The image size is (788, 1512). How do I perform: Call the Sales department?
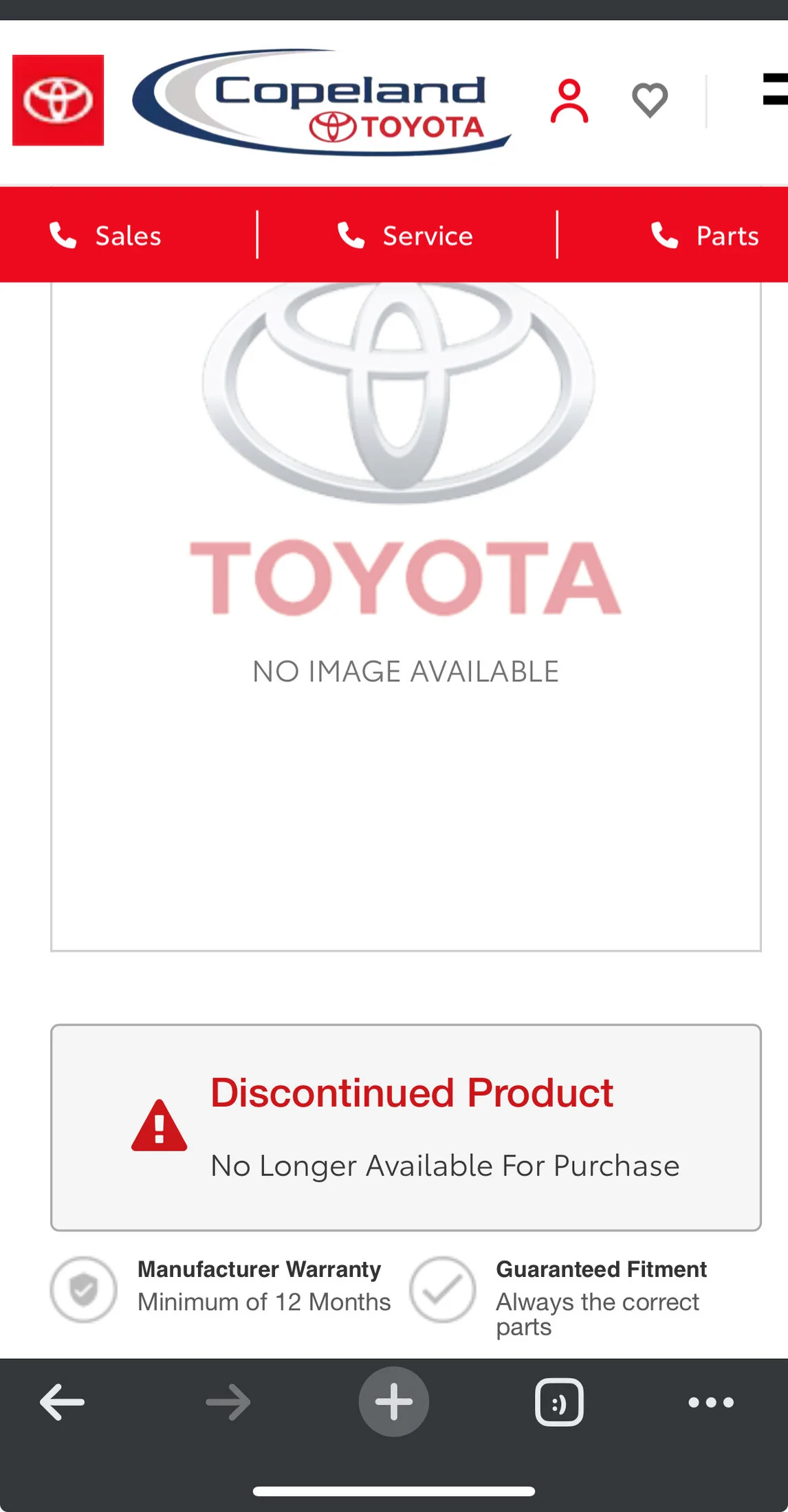[x=106, y=236]
